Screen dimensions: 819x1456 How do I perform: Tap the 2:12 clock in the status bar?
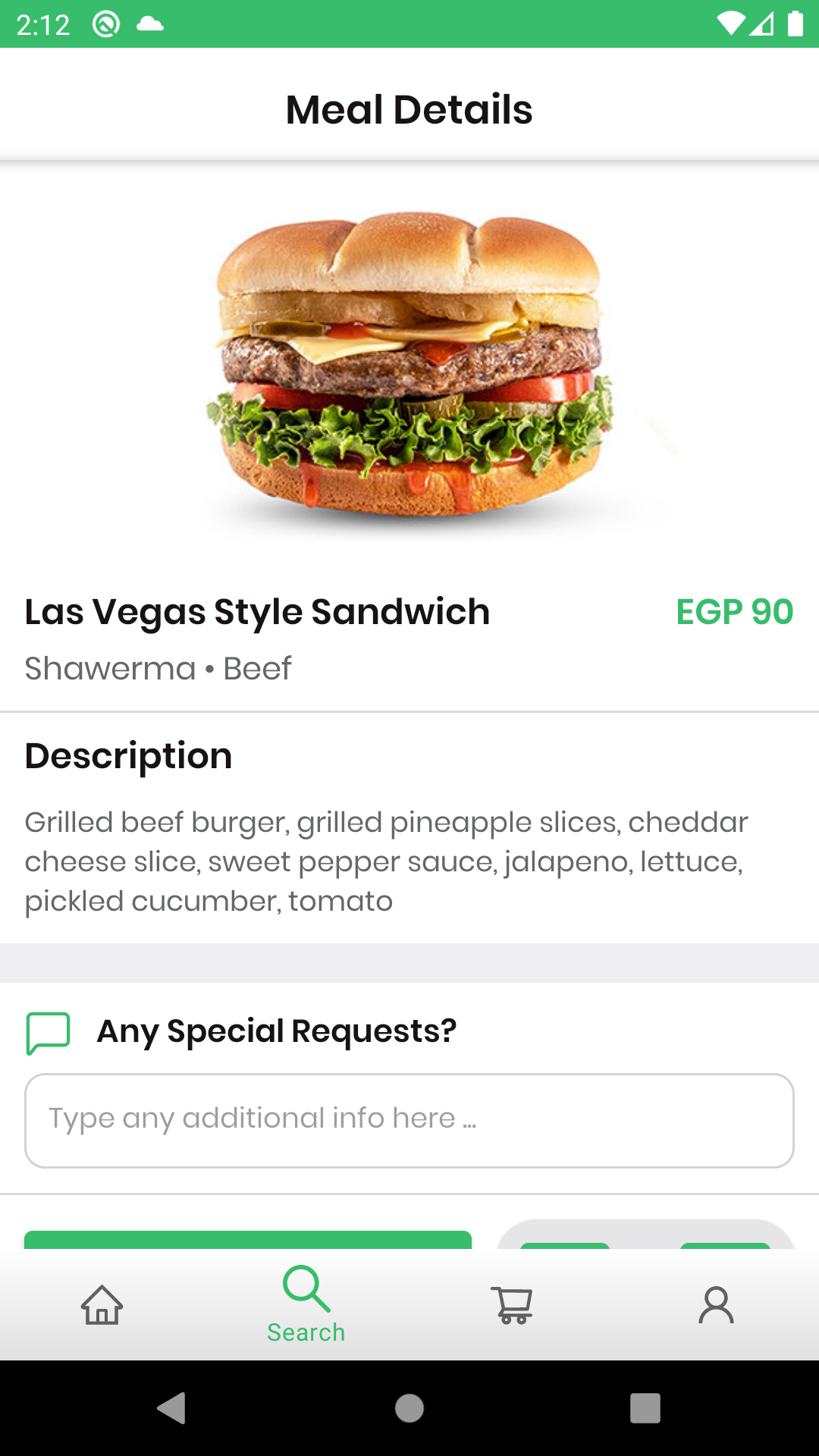pyautogui.click(x=43, y=24)
